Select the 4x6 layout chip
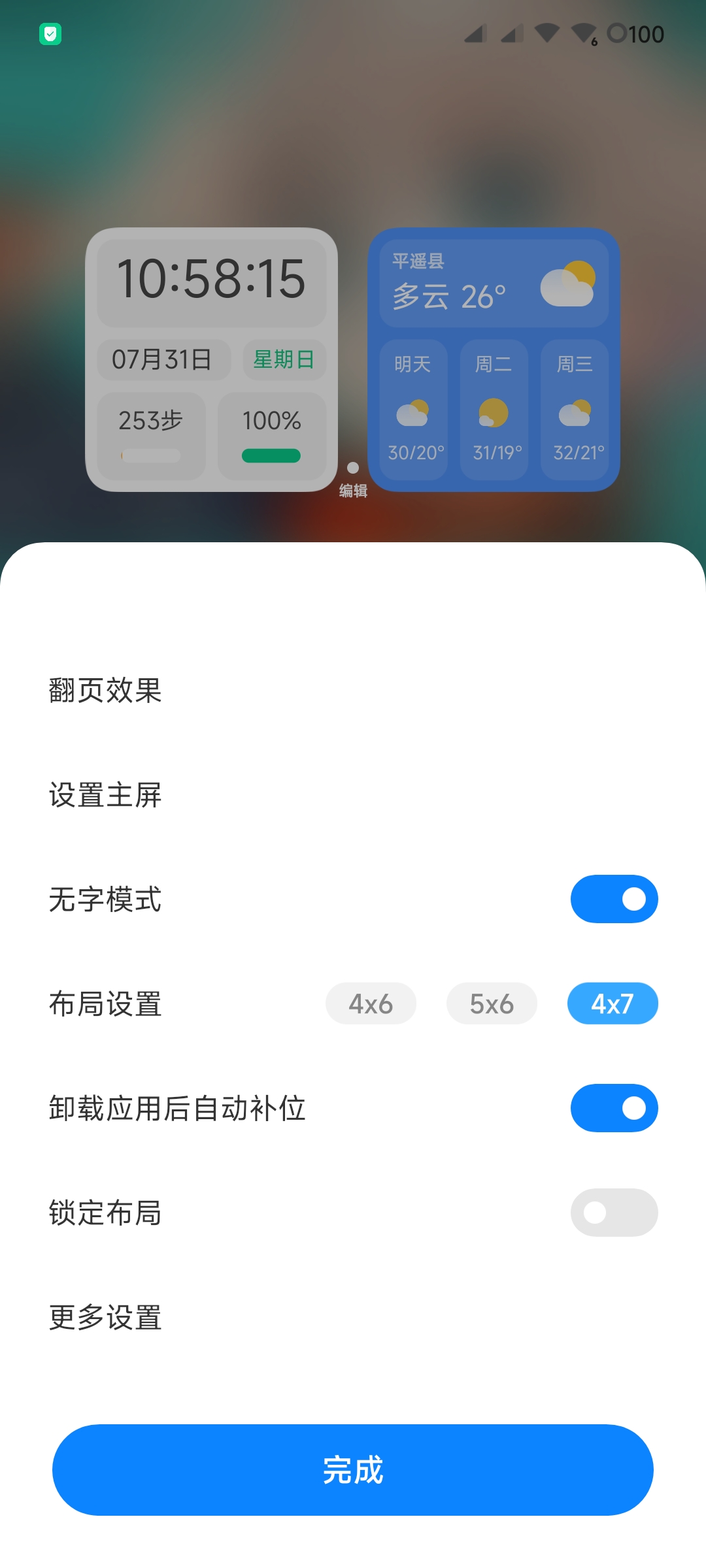 click(x=371, y=1004)
